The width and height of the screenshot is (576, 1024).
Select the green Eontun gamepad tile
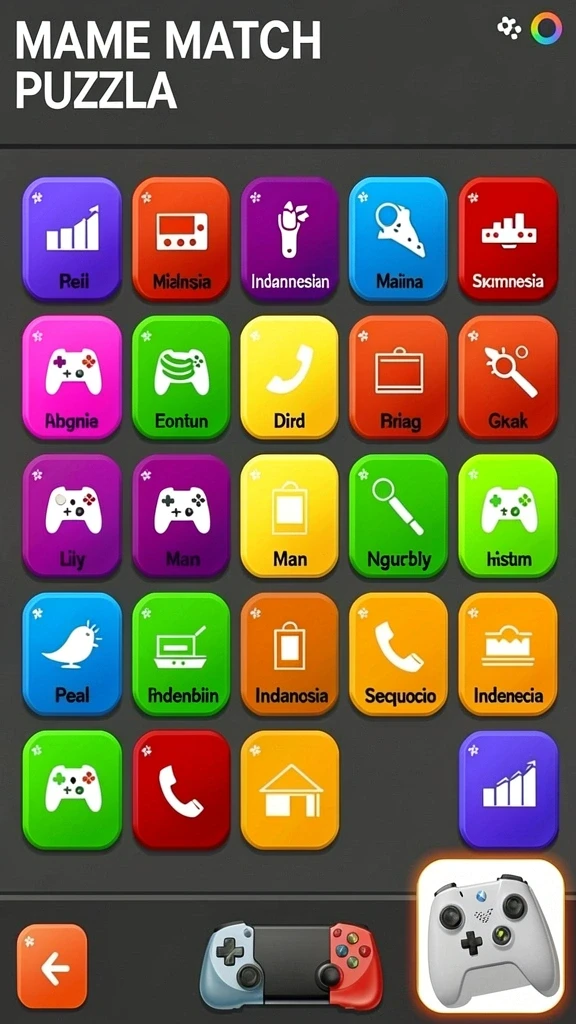[182, 377]
